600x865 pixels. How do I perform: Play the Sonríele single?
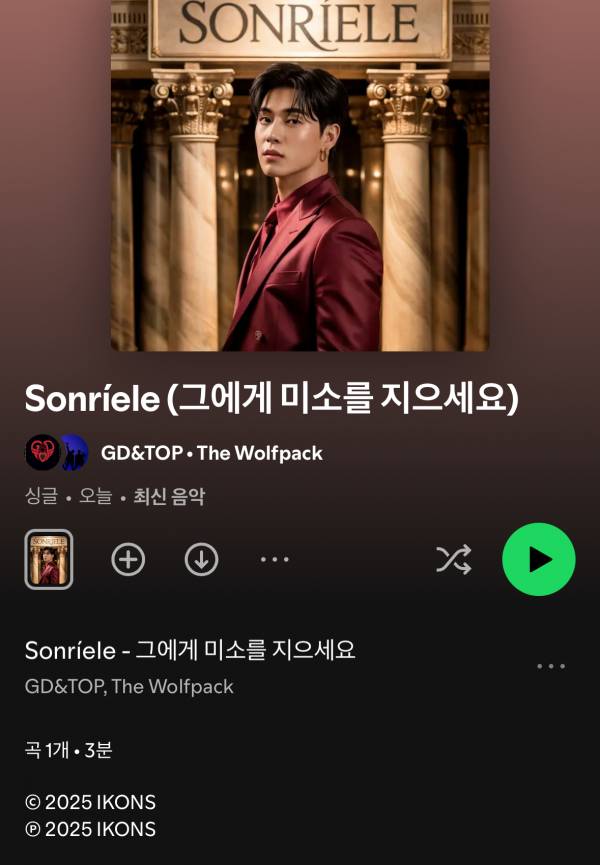tap(539, 559)
